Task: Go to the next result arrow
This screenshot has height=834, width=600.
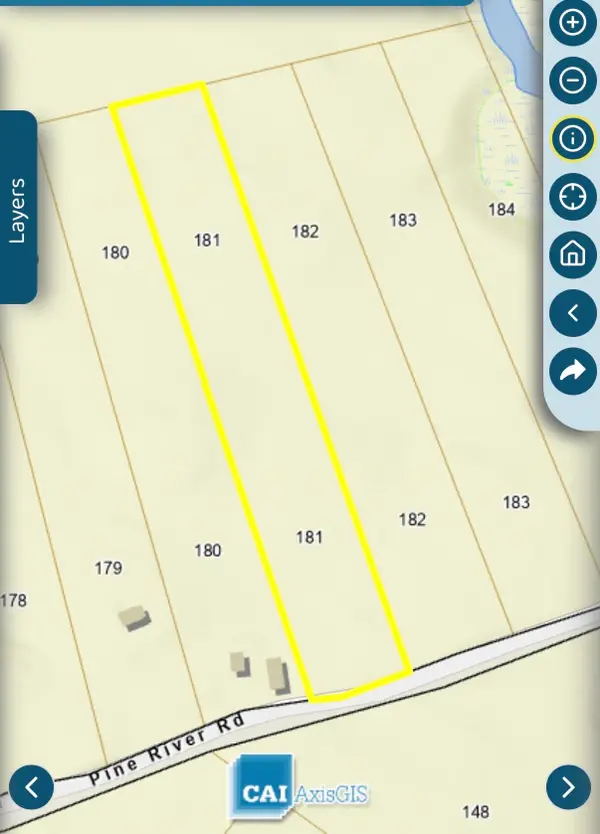Action: pos(569,786)
